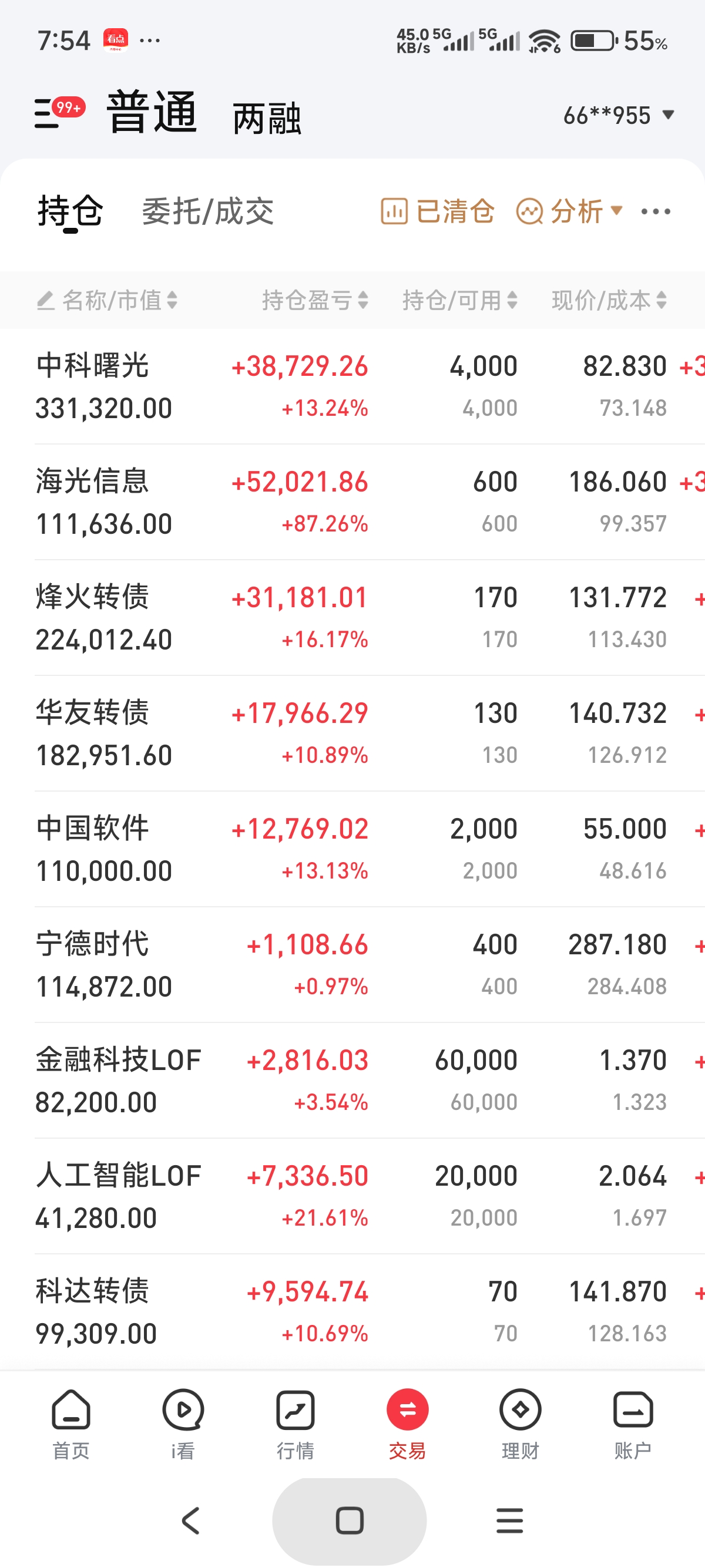Viewport: 705px width, 1568px height.
Task: Switch to the 委托/成交 tab
Action: click(207, 211)
